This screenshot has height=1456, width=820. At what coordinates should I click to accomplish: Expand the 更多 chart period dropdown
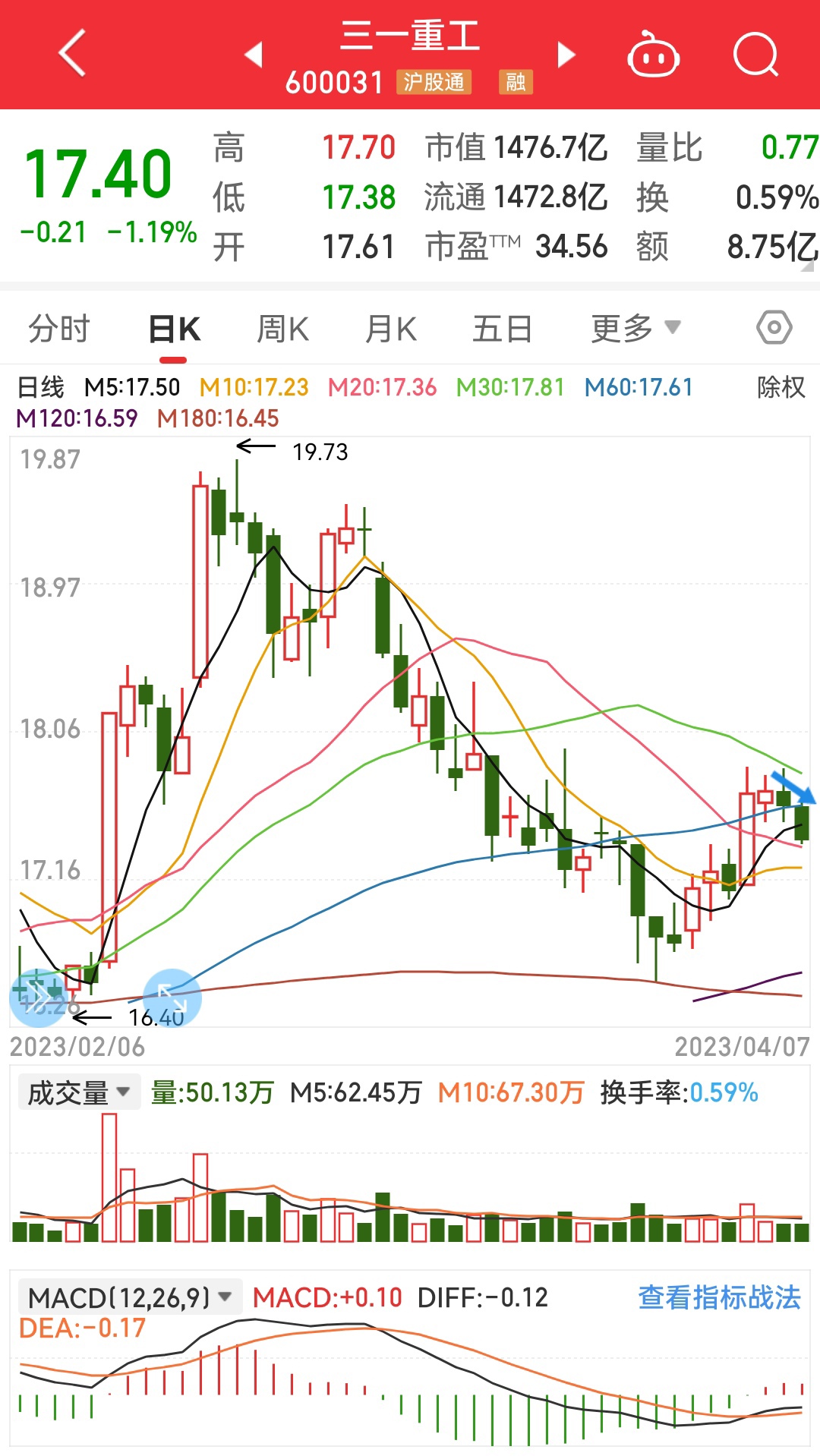pyautogui.click(x=636, y=329)
